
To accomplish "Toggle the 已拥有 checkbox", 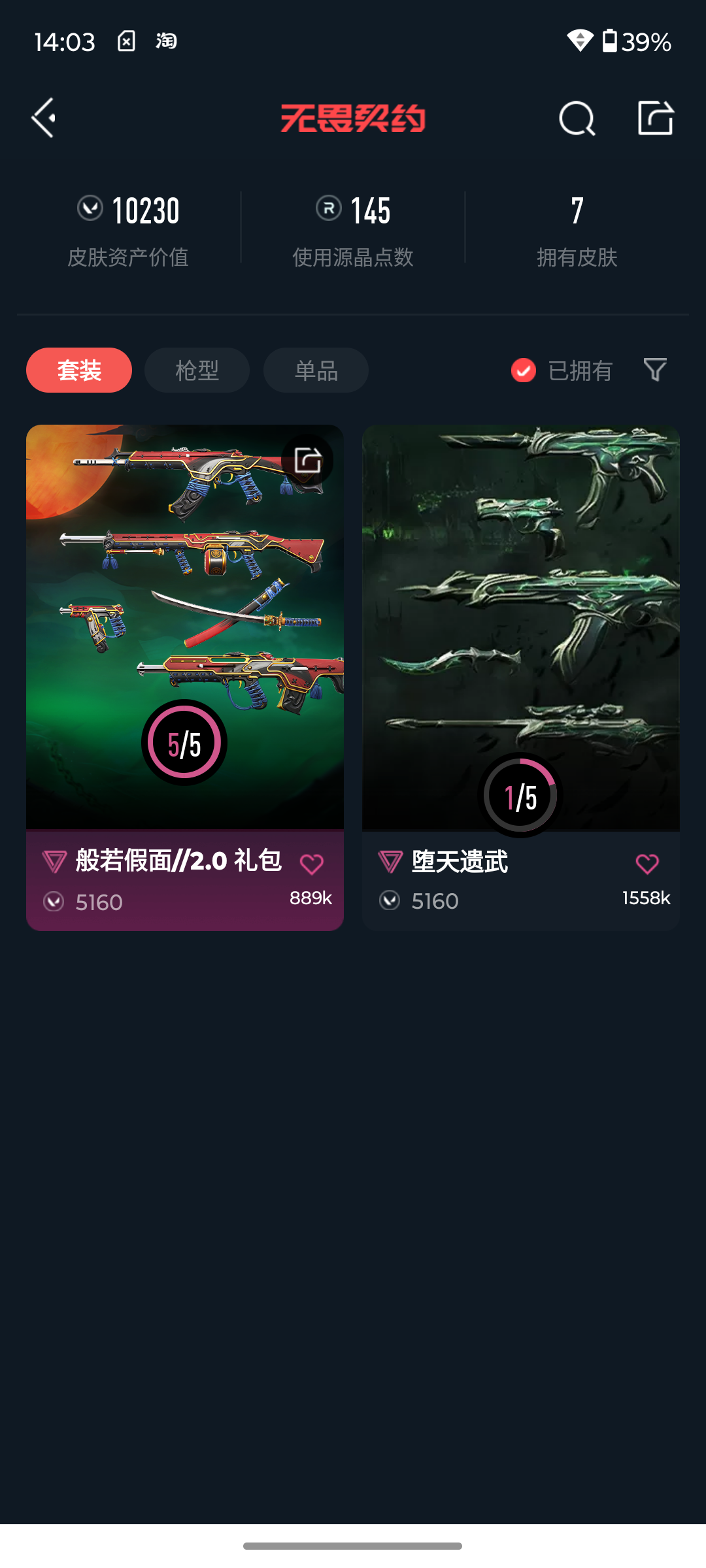I will click(524, 370).
